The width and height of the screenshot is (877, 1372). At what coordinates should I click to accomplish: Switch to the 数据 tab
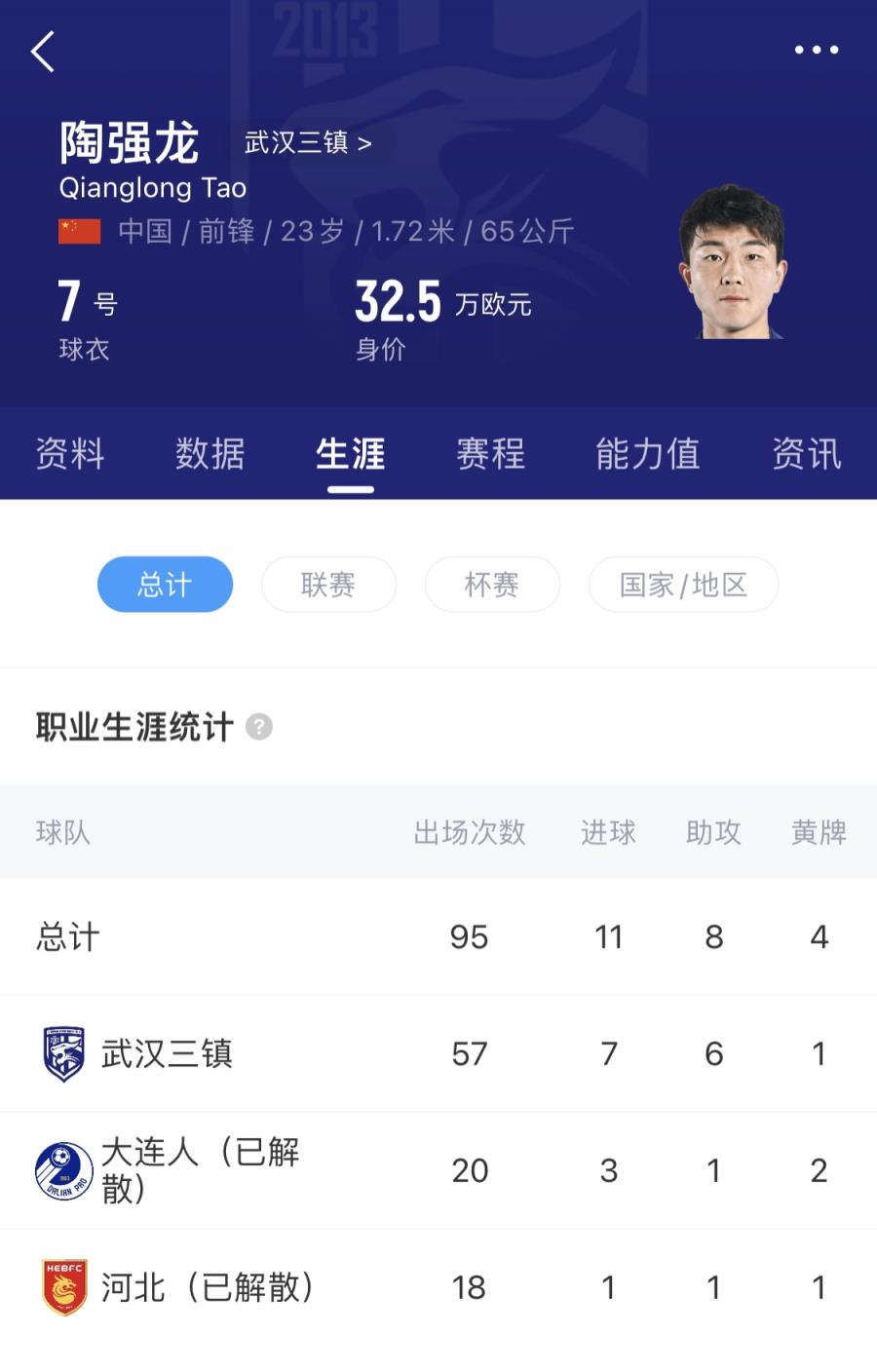click(210, 454)
